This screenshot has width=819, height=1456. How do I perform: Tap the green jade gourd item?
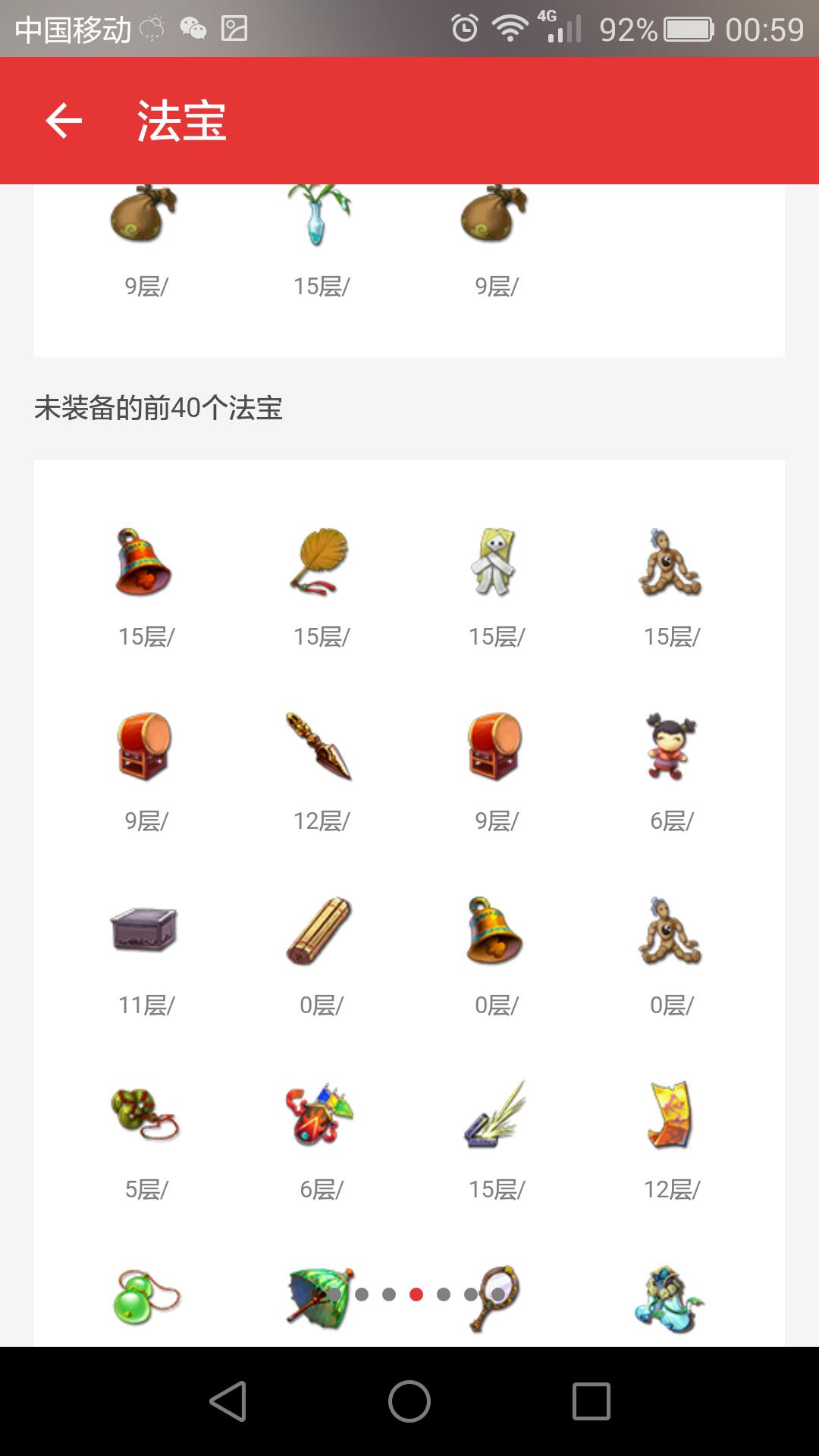146,1298
